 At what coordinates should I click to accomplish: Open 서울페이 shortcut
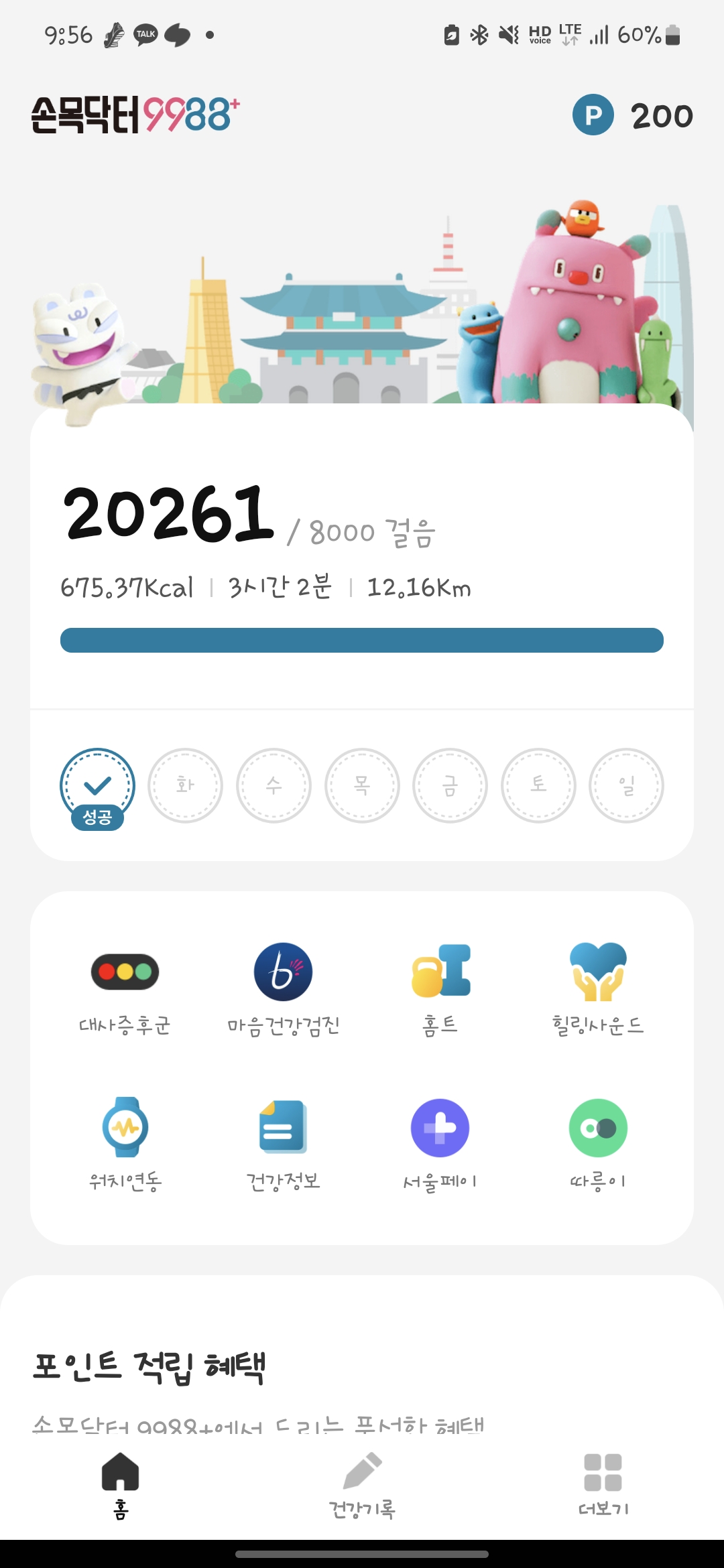pyautogui.click(x=440, y=1144)
